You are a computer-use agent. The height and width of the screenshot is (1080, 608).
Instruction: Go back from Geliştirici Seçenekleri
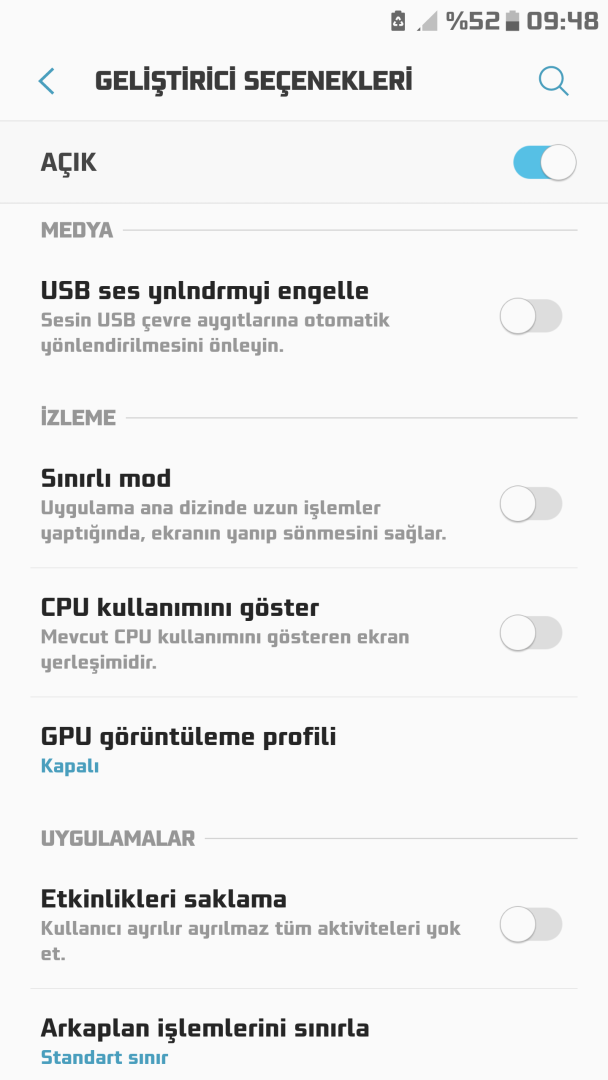coord(46,81)
